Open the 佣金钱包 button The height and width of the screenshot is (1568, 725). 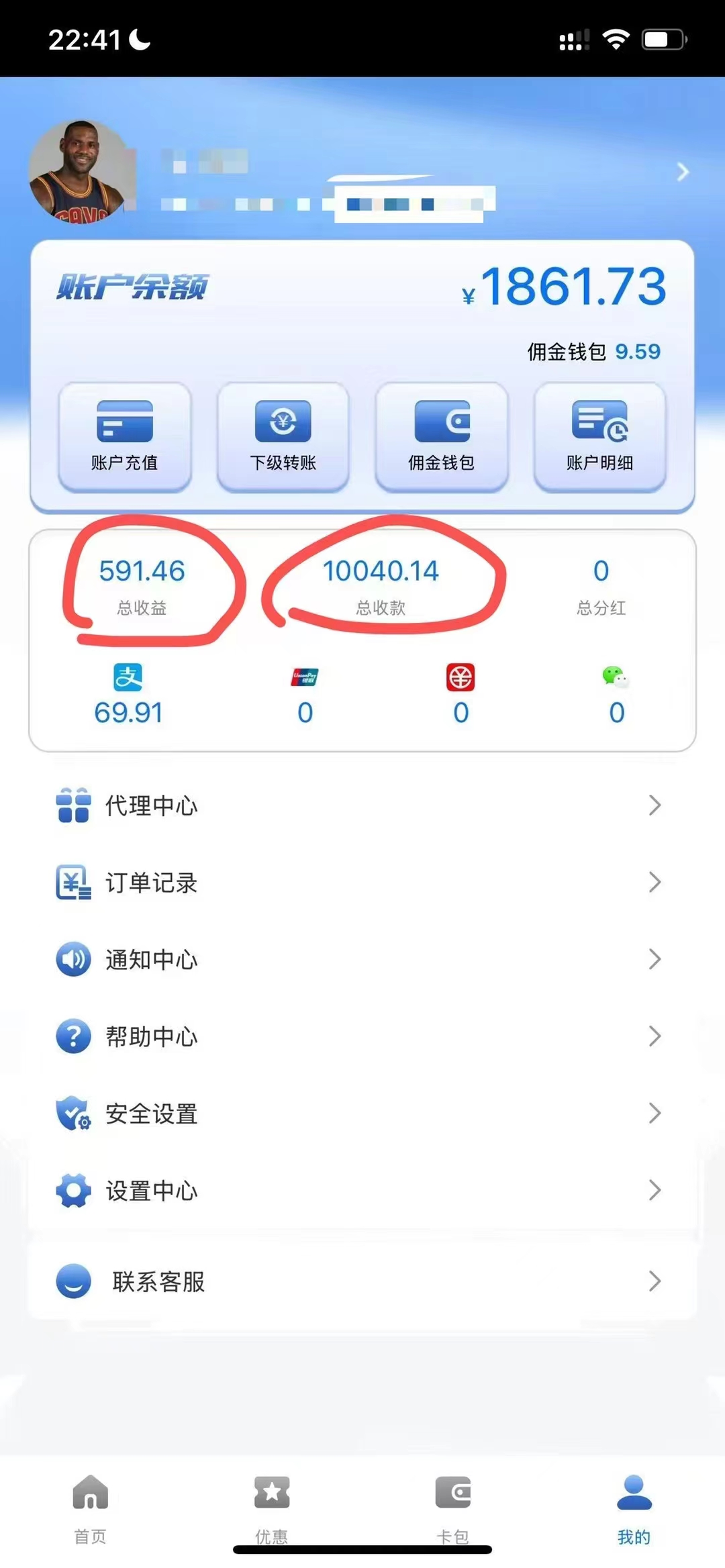tap(442, 436)
